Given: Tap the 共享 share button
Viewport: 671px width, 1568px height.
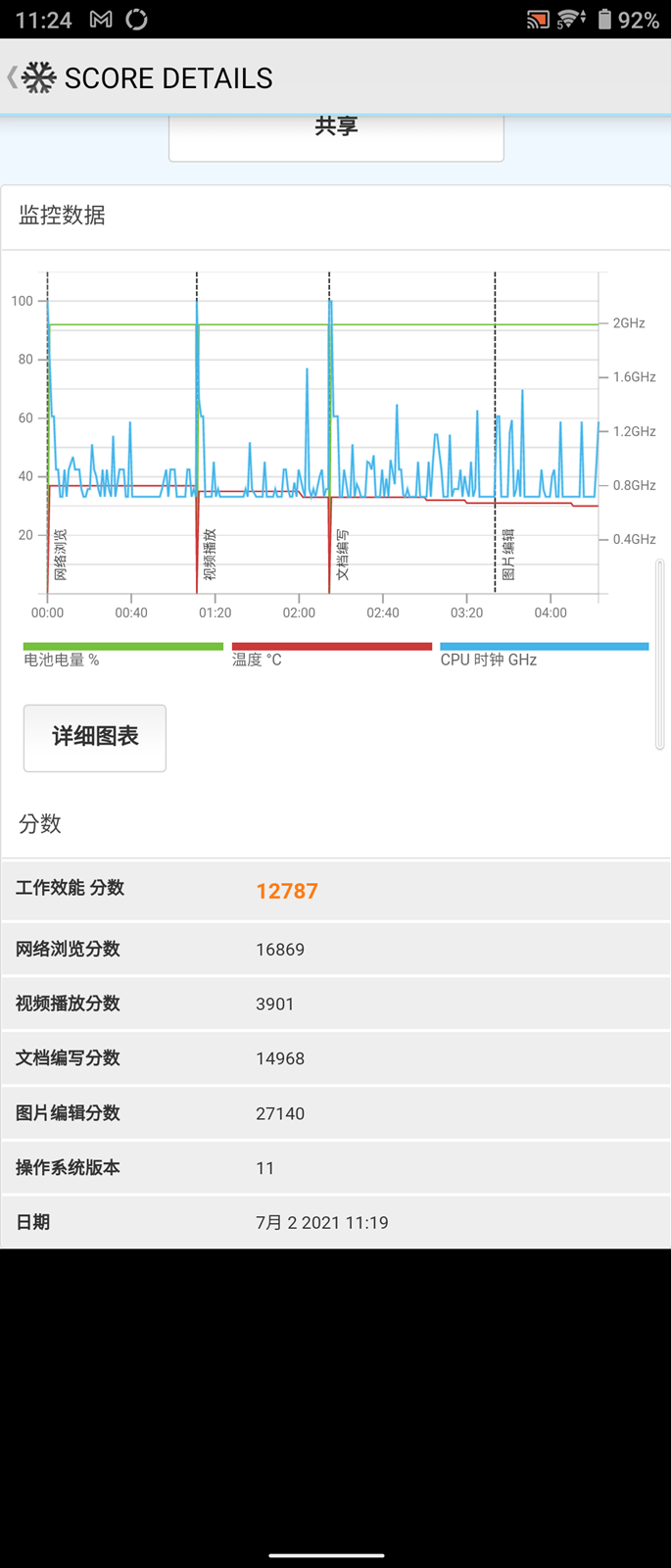Looking at the screenshot, I should 336,134.
